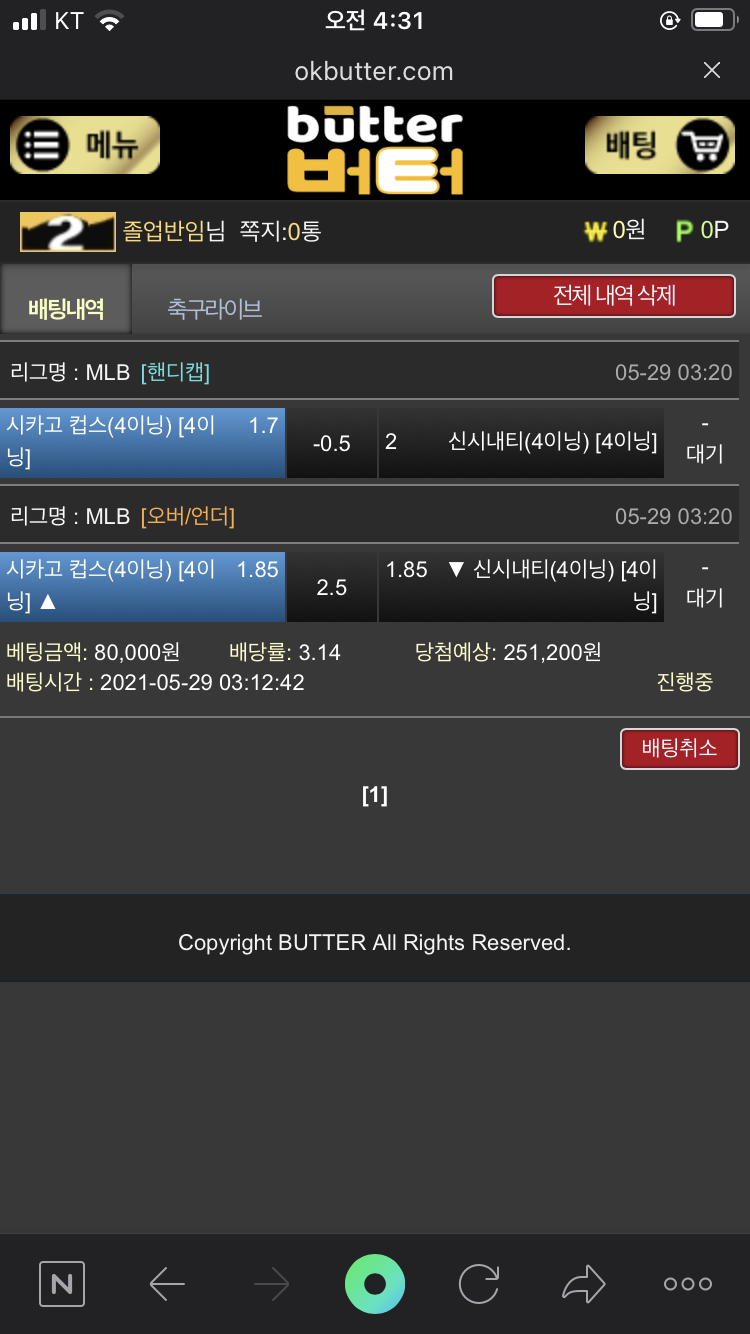Open the browser's three-dot more menu
The height and width of the screenshot is (1334, 750).
pos(688,1284)
